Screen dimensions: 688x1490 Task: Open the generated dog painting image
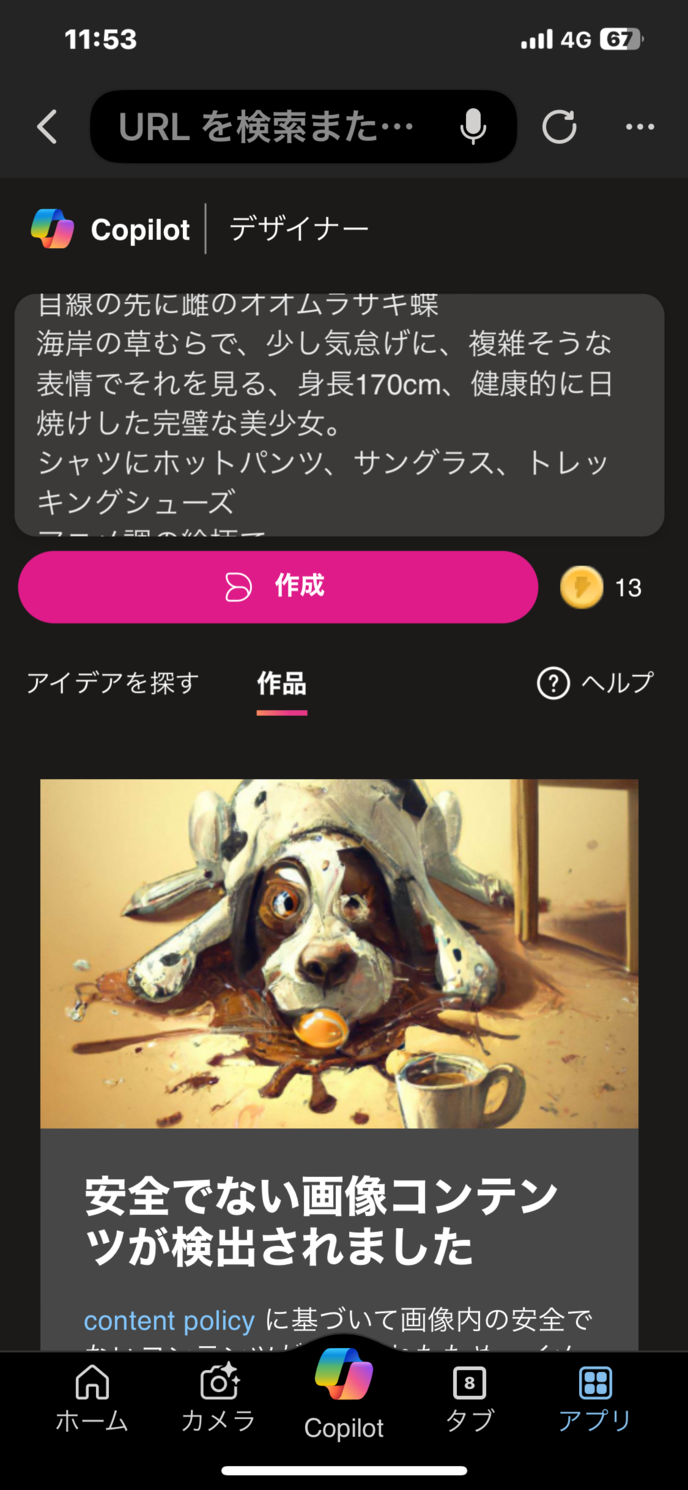point(339,953)
